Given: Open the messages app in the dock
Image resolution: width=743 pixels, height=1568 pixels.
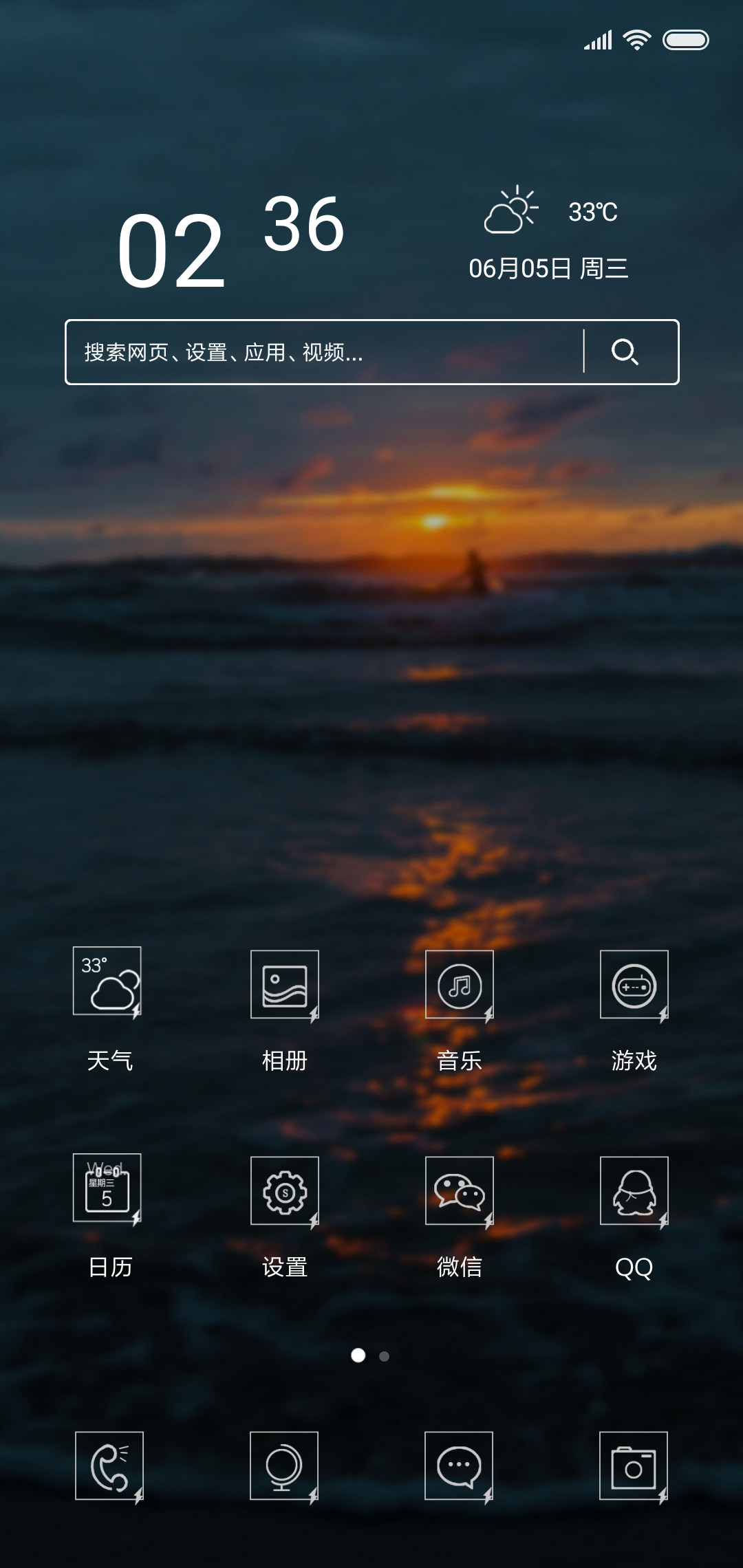Looking at the screenshot, I should pyautogui.click(x=459, y=1466).
